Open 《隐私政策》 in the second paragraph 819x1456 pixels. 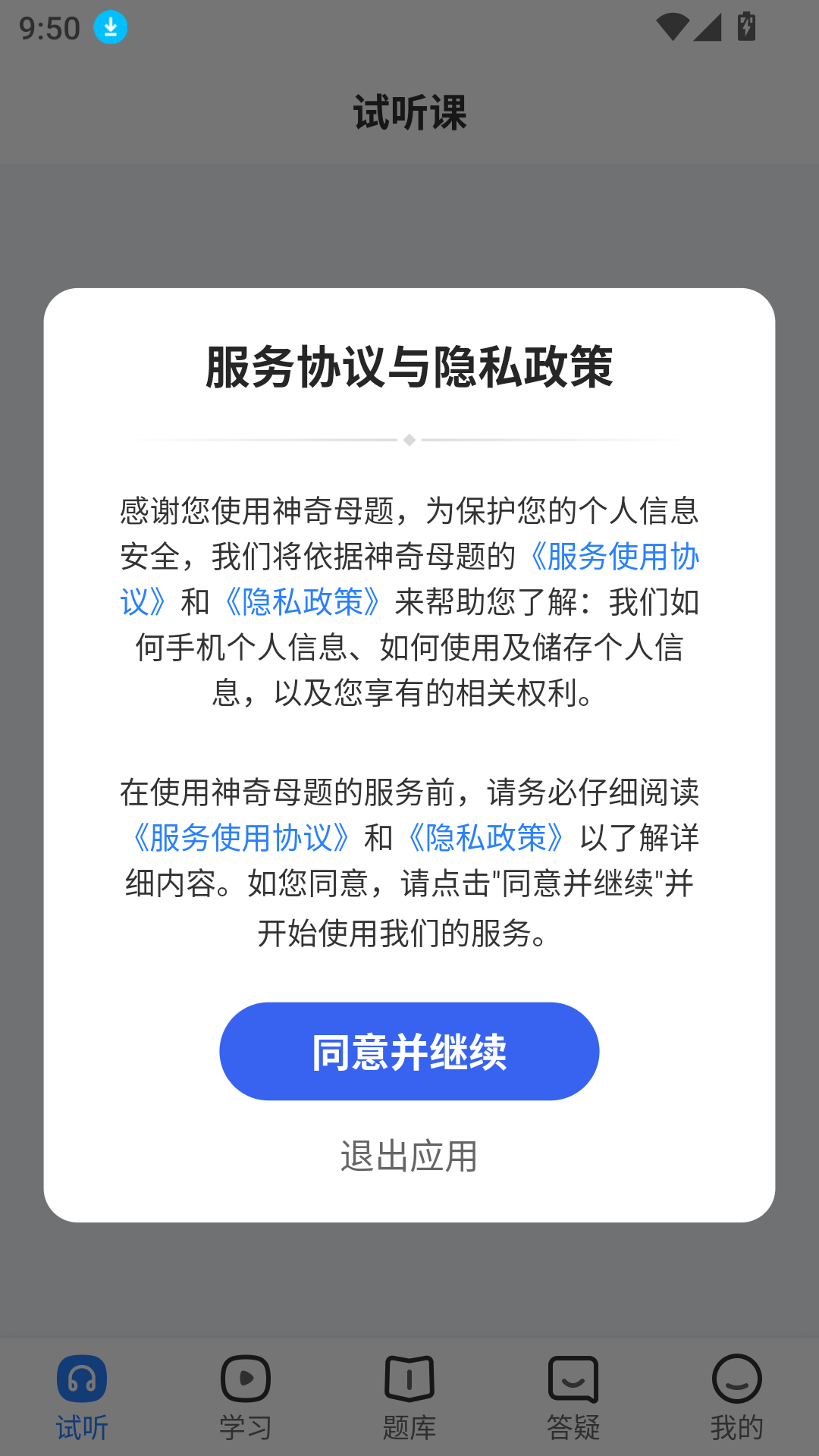pyautogui.click(x=487, y=838)
